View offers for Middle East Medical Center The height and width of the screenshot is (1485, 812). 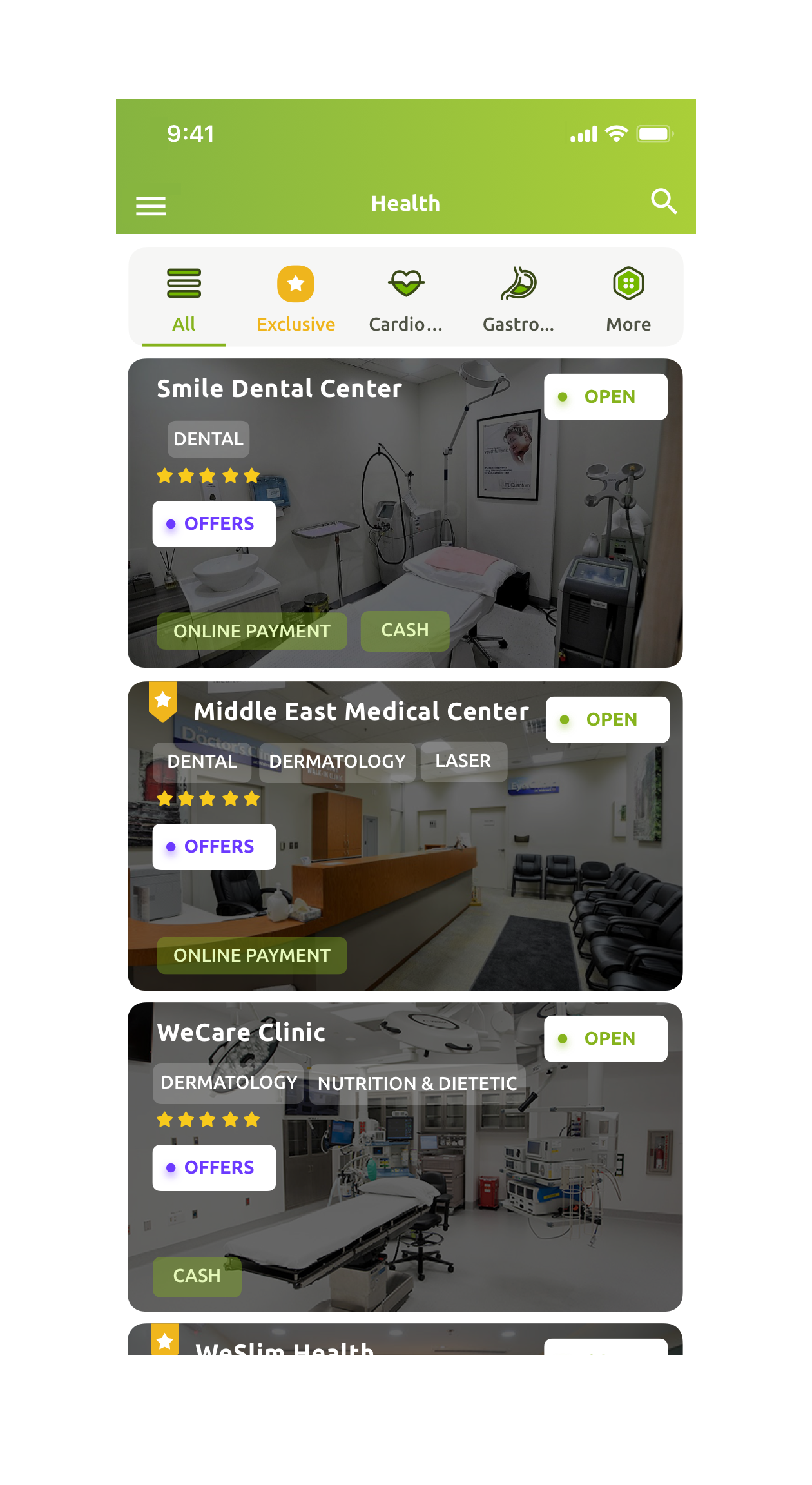tap(214, 847)
